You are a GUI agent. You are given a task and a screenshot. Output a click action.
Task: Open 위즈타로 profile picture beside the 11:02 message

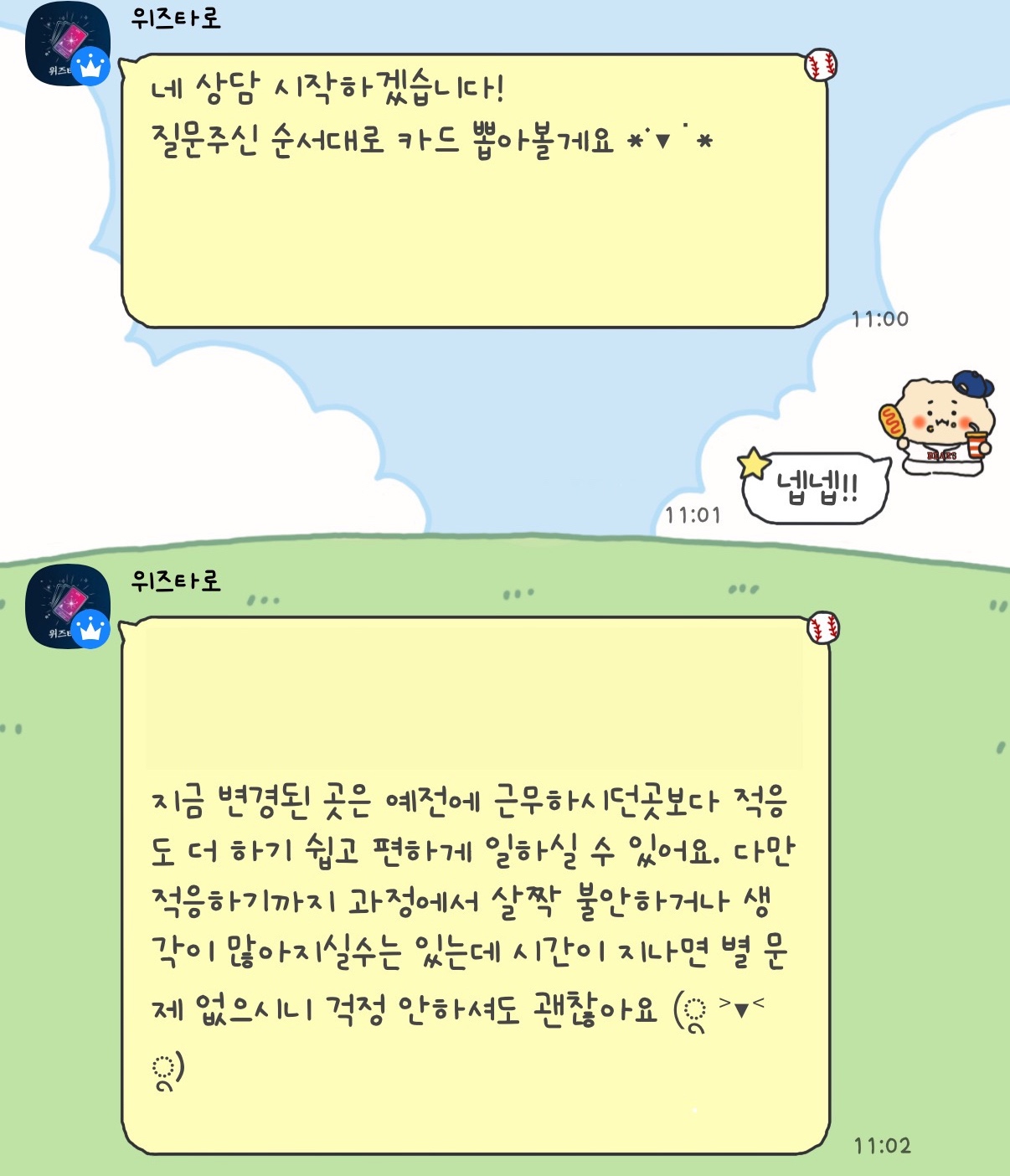pyautogui.click(x=67, y=606)
